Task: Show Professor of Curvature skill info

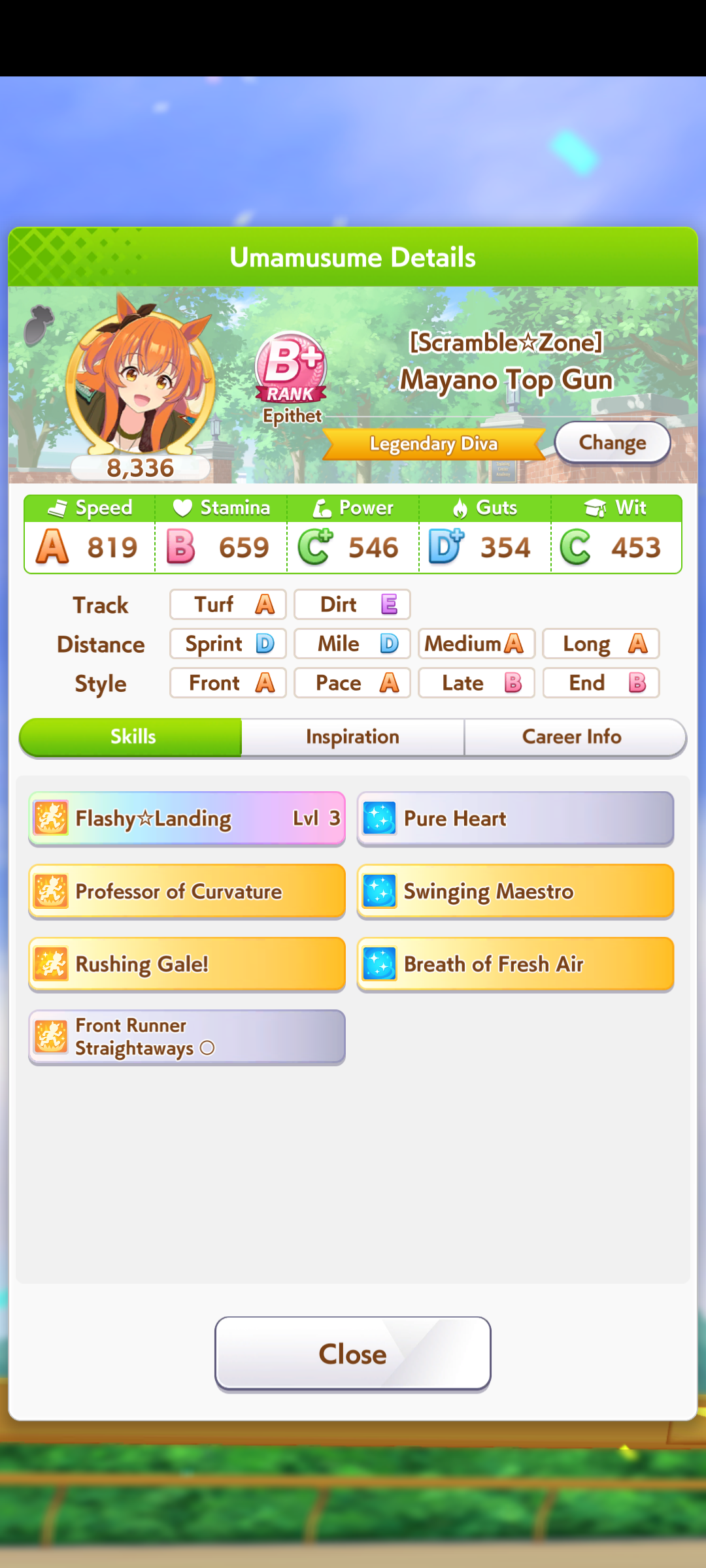Action: (187, 892)
